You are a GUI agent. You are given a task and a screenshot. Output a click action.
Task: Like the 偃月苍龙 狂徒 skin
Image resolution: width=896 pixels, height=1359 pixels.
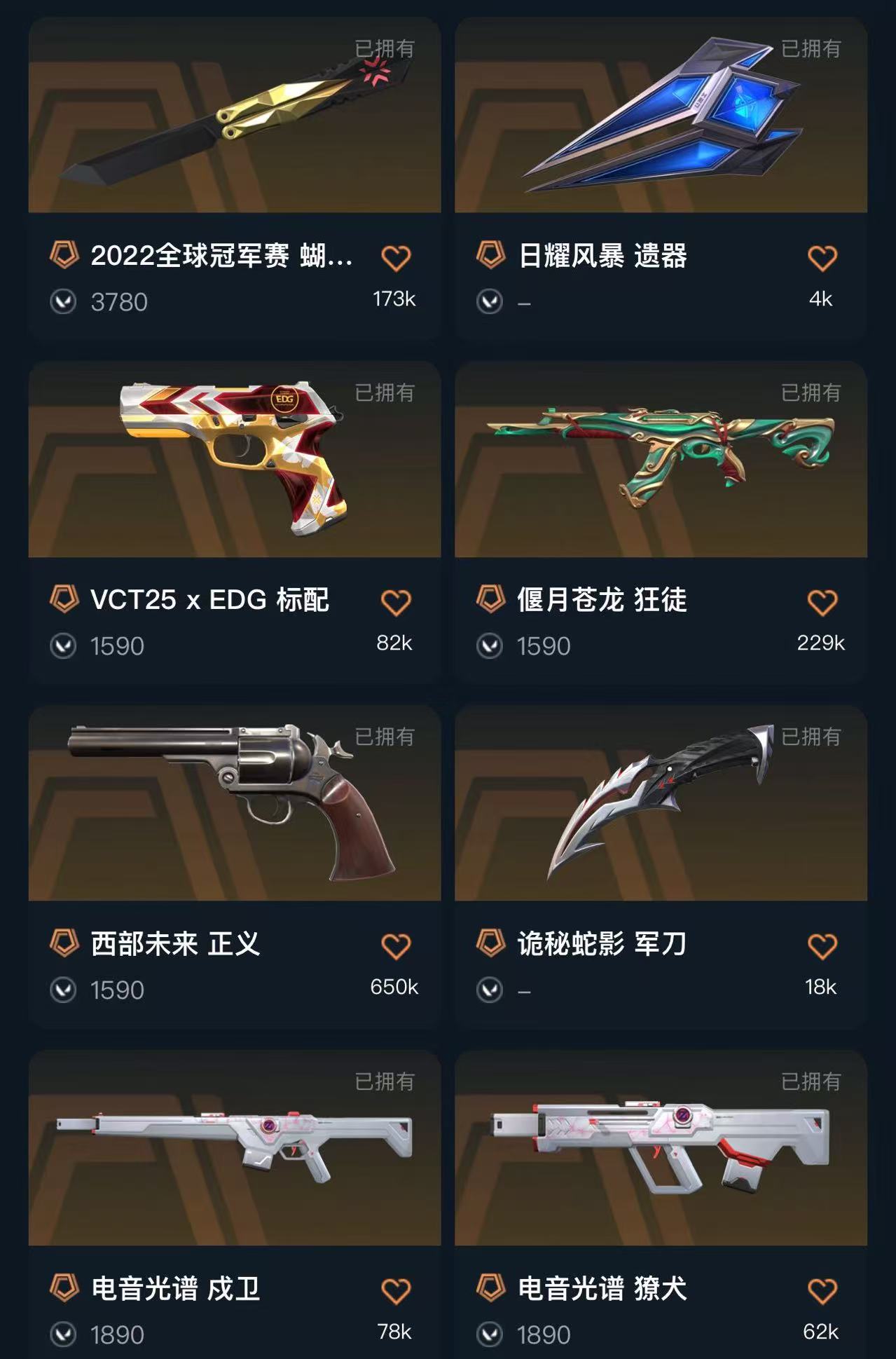(x=822, y=602)
